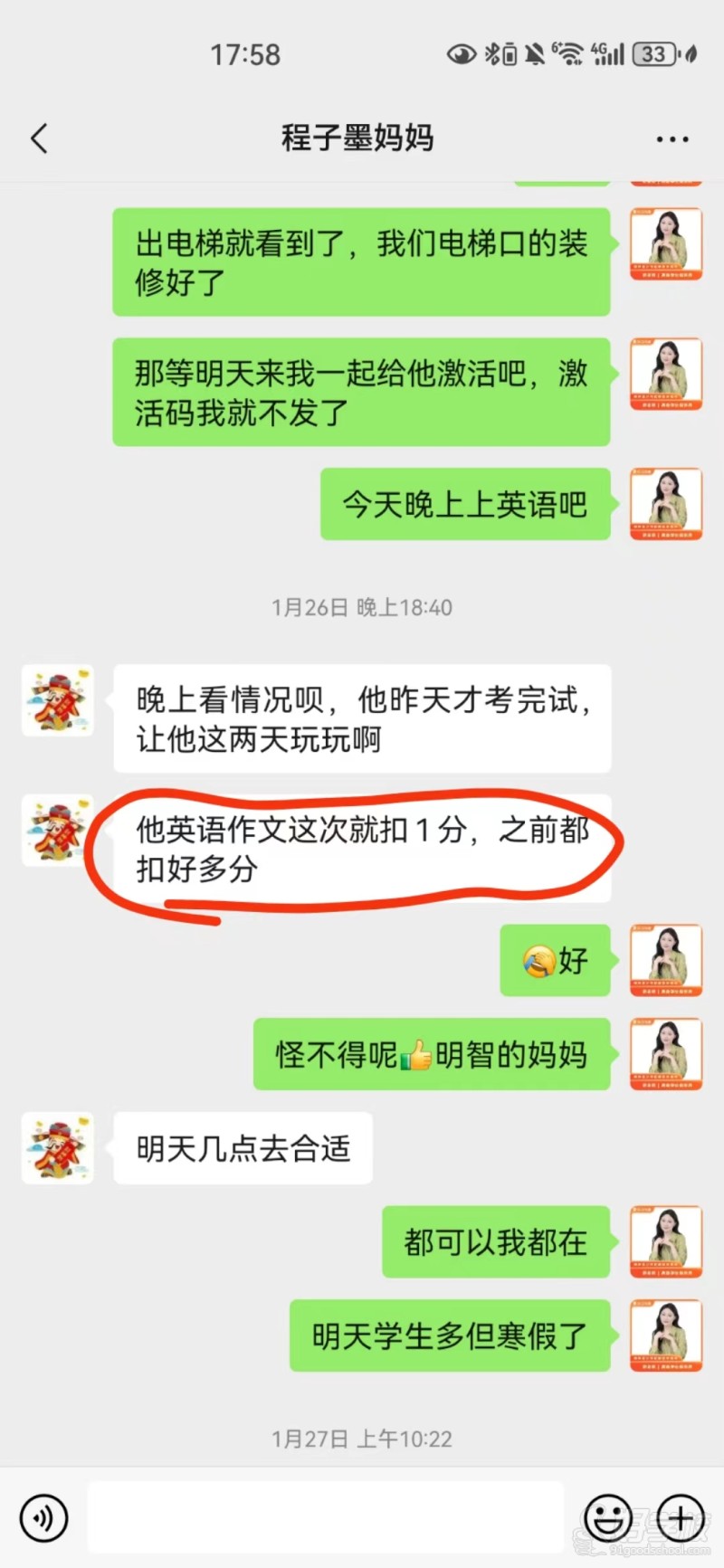Tap the back arrow to leave chat
724x1568 pixels.
pyautogui.click(x=36, y=138)
